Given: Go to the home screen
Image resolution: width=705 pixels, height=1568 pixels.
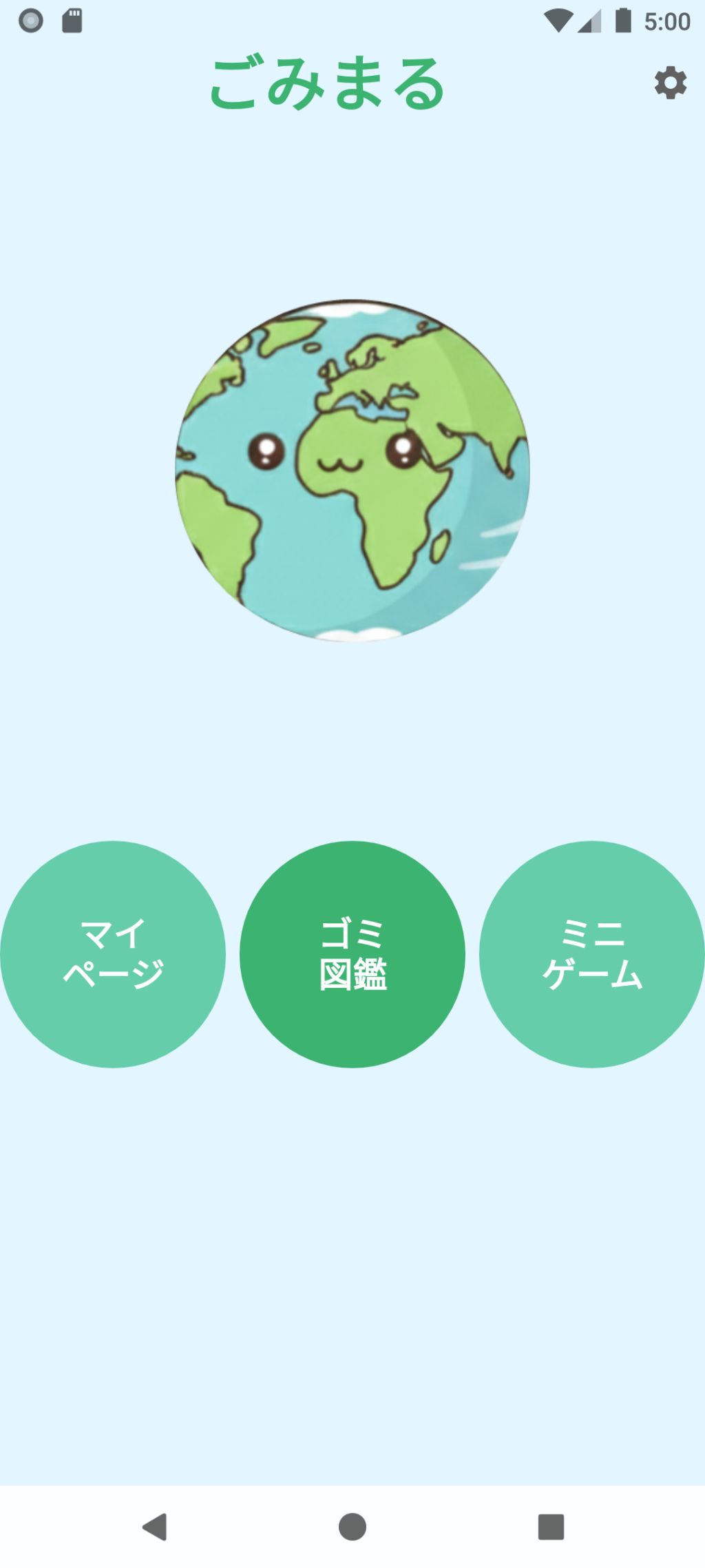Looking at the screenshot, I should click(x=352, y=1527).
